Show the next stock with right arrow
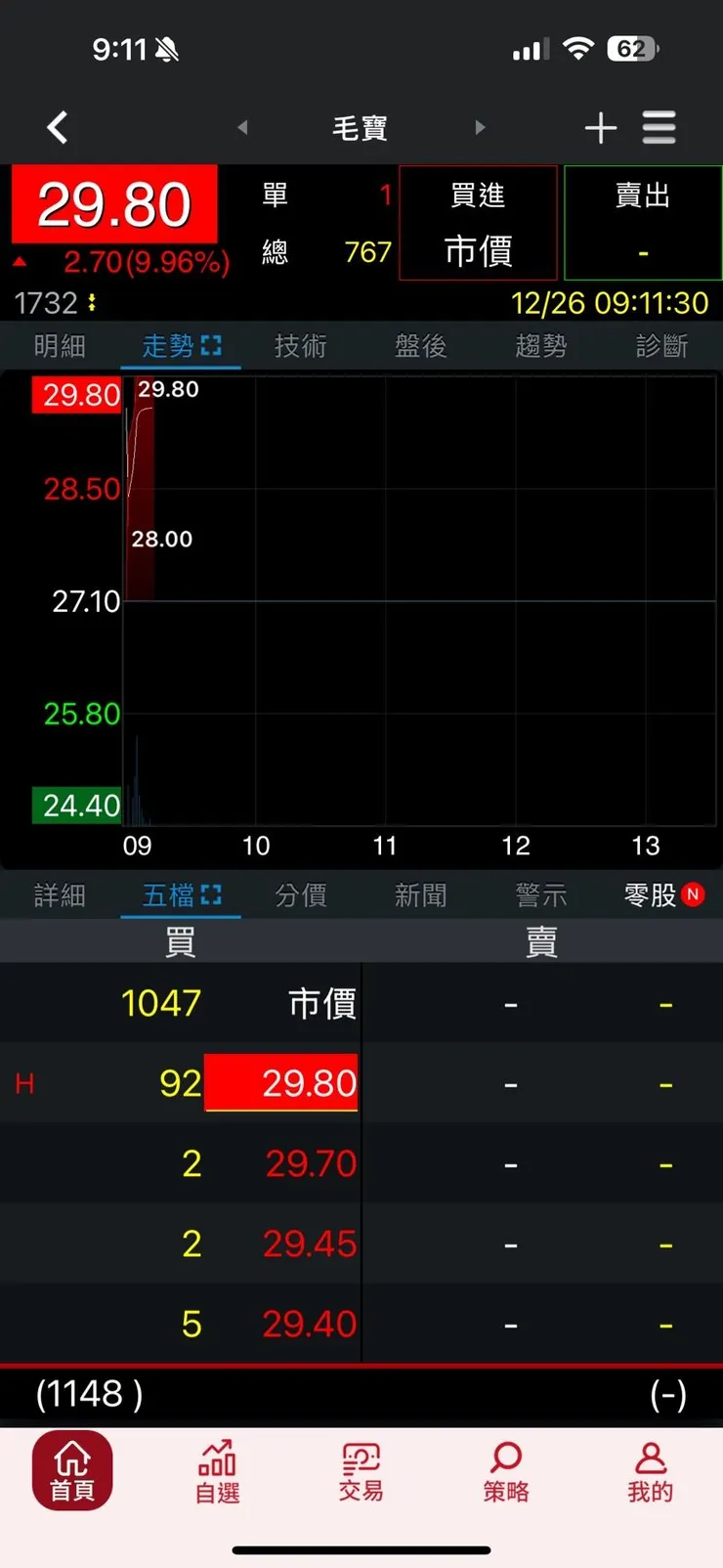723x1568 pixels. click(x=480, y=127)
